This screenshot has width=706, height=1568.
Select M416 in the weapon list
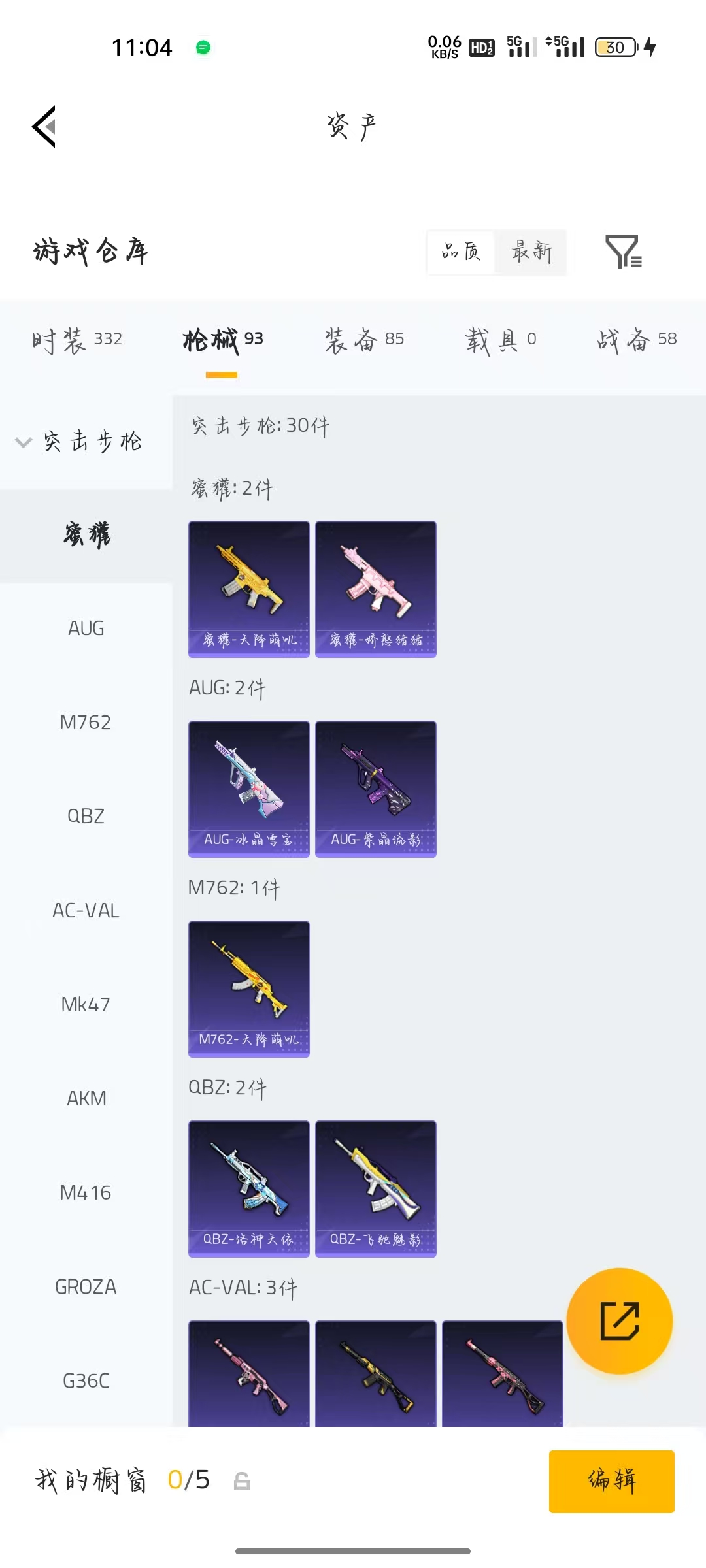[86, 1193]
